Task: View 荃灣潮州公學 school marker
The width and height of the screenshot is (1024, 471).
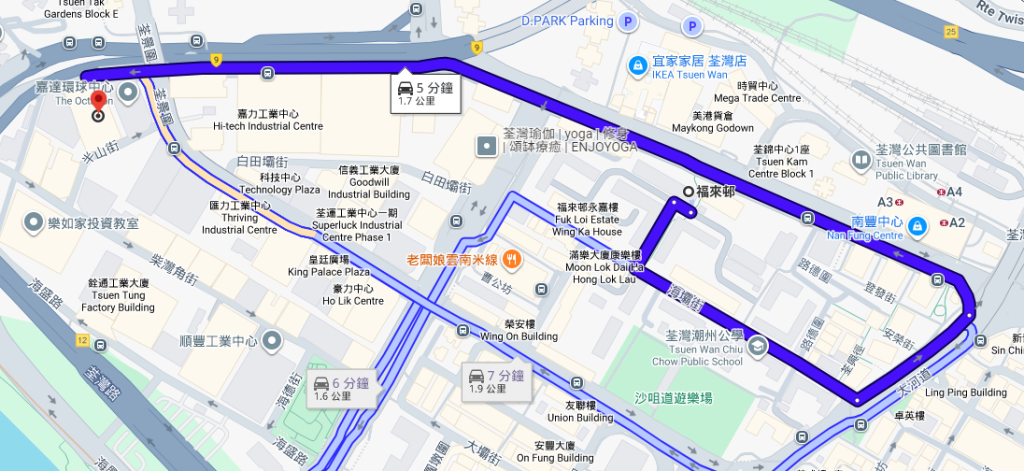Action: [x=759, y=346]
